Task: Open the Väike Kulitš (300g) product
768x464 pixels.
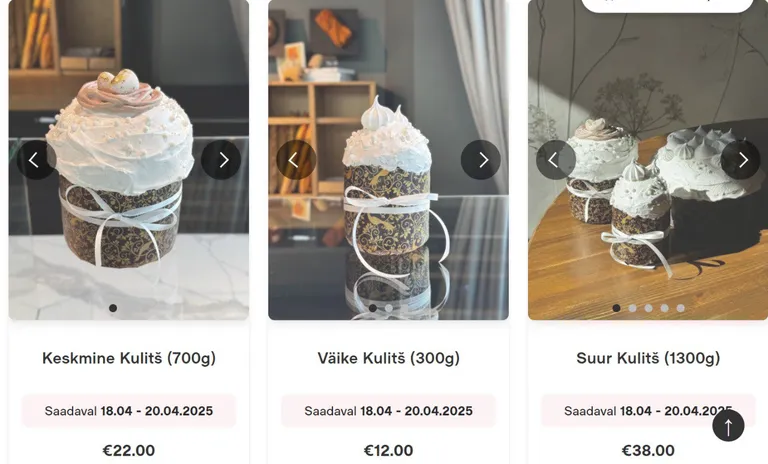Action: coord(387,358)
